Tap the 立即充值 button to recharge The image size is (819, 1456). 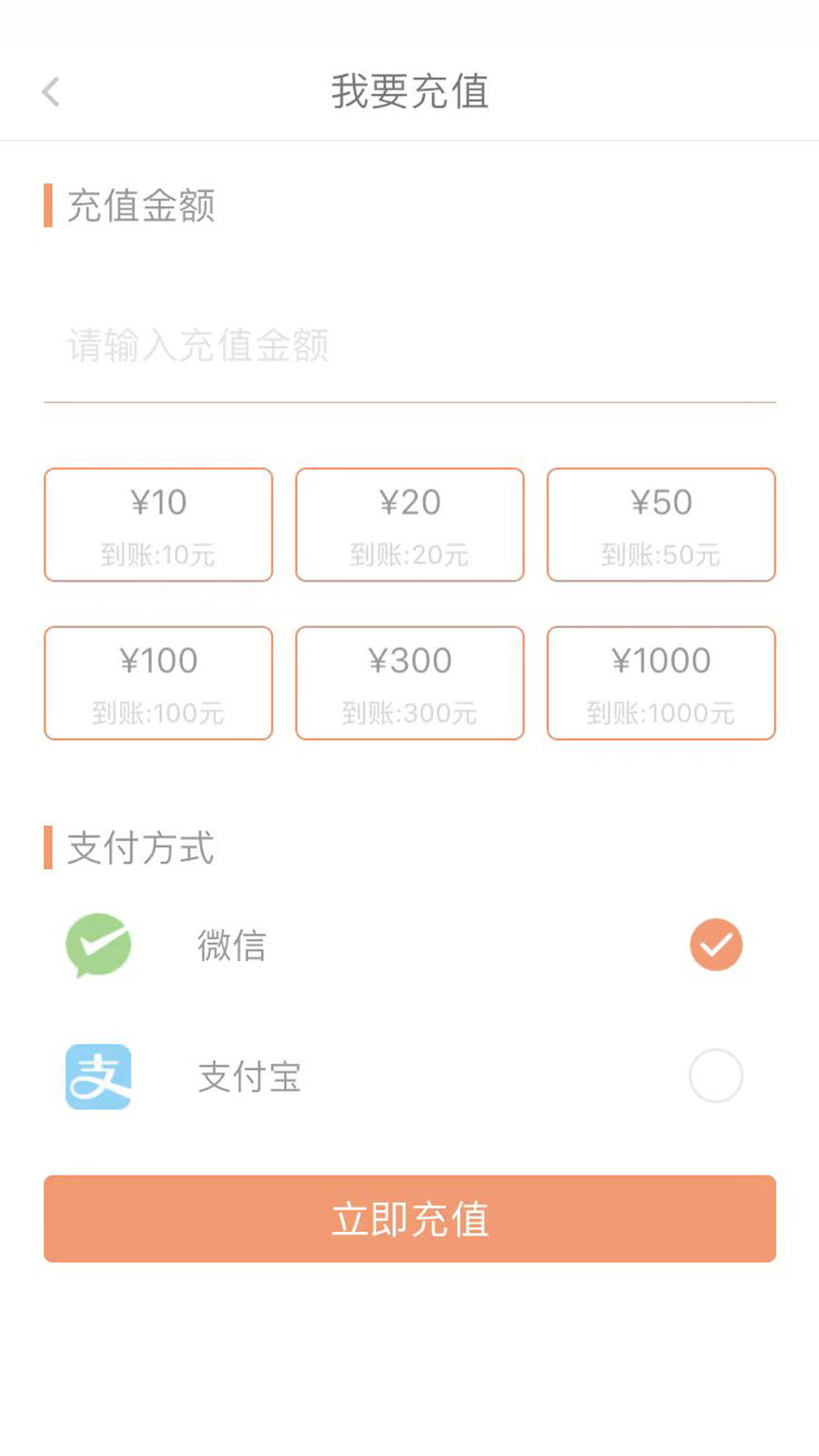[x=409, y=1218]
